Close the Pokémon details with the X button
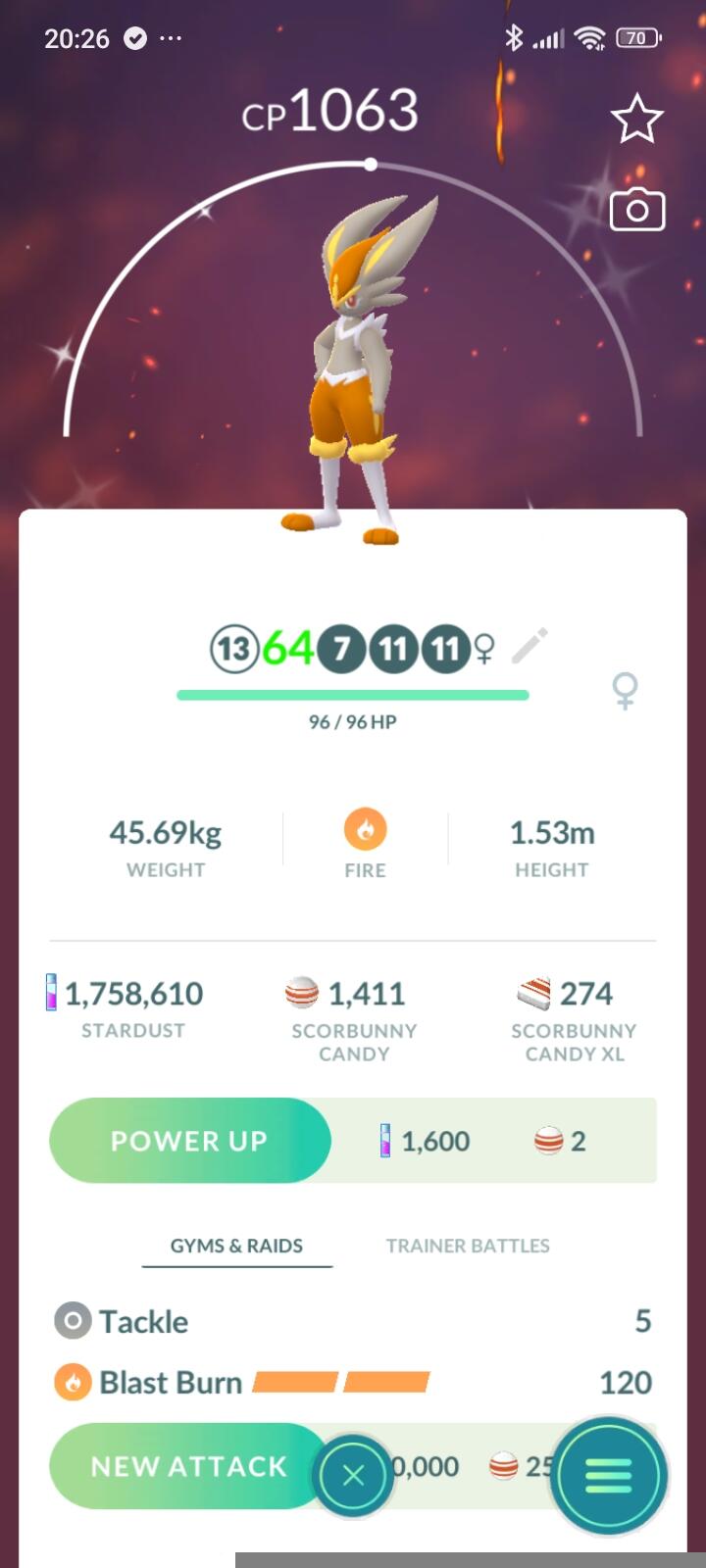This screenshot has width=706, height=1568. [353, 1475]
